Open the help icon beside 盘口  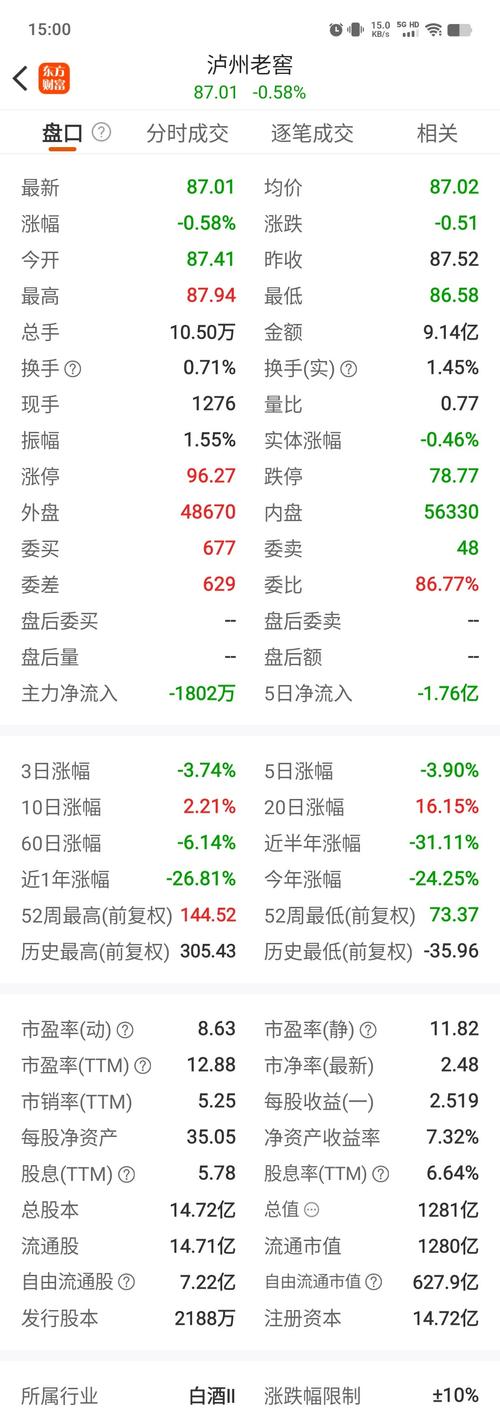click(x=101, y=132)
